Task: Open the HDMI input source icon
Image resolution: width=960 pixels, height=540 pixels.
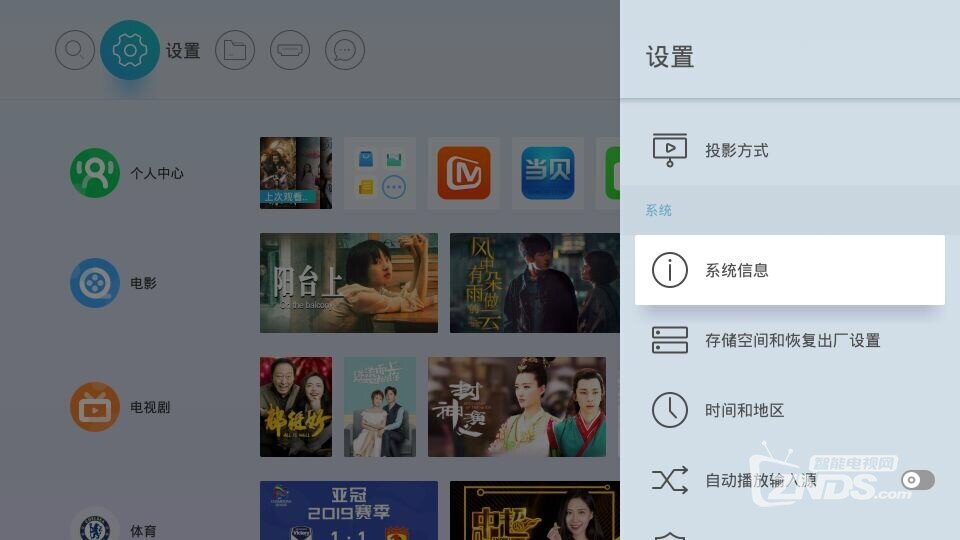Action: click(290, 50)
